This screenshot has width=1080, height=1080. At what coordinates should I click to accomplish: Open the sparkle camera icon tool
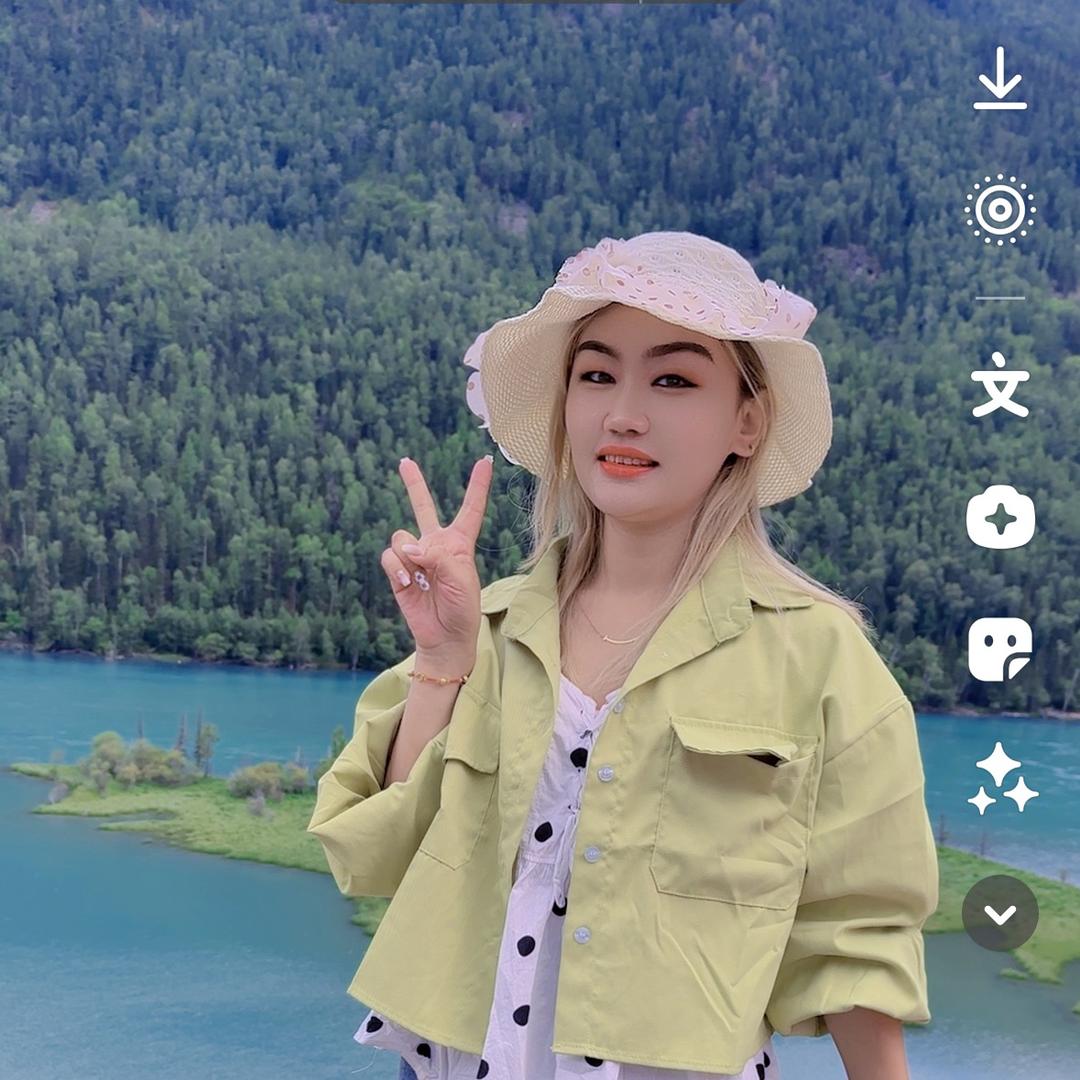pos(1000,517)
